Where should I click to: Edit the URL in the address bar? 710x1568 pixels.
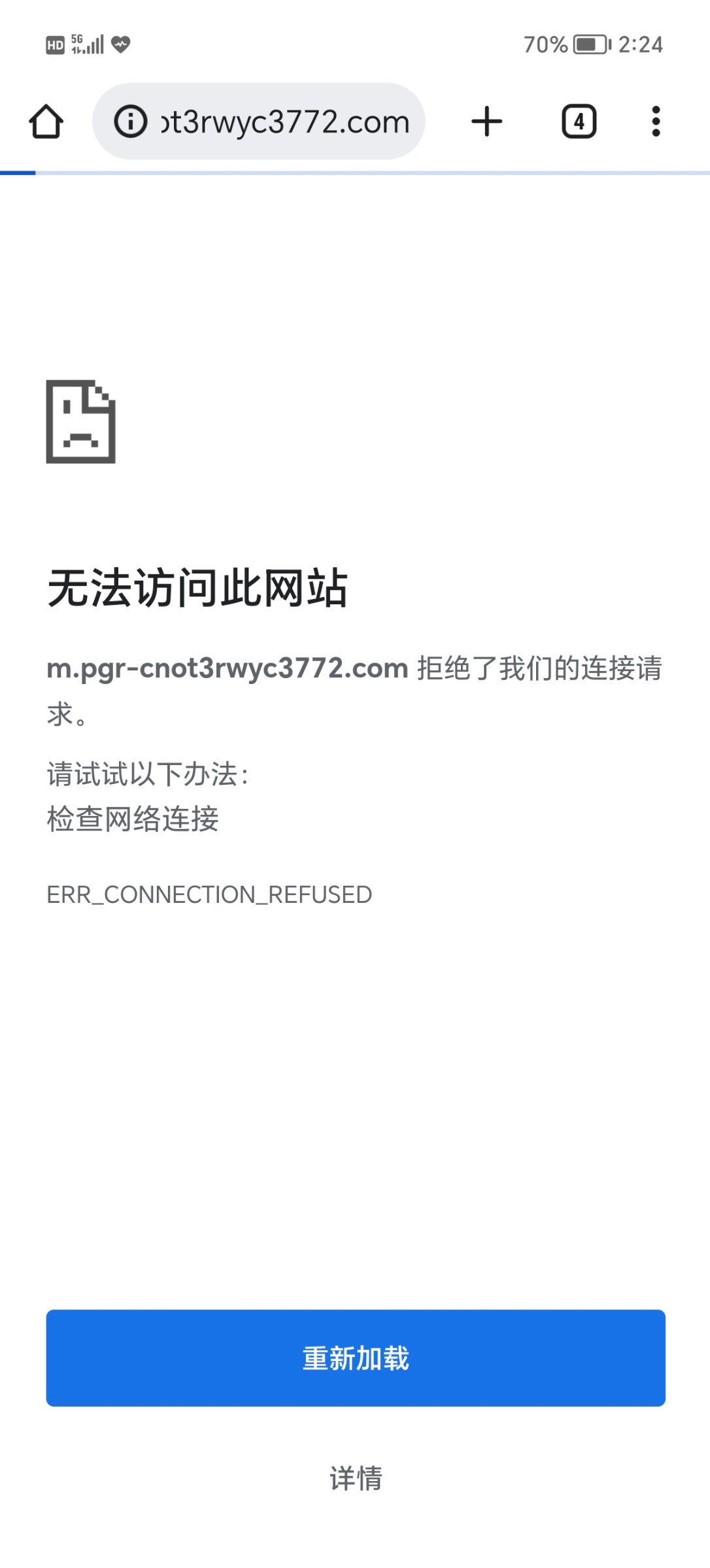click(284, 122)
